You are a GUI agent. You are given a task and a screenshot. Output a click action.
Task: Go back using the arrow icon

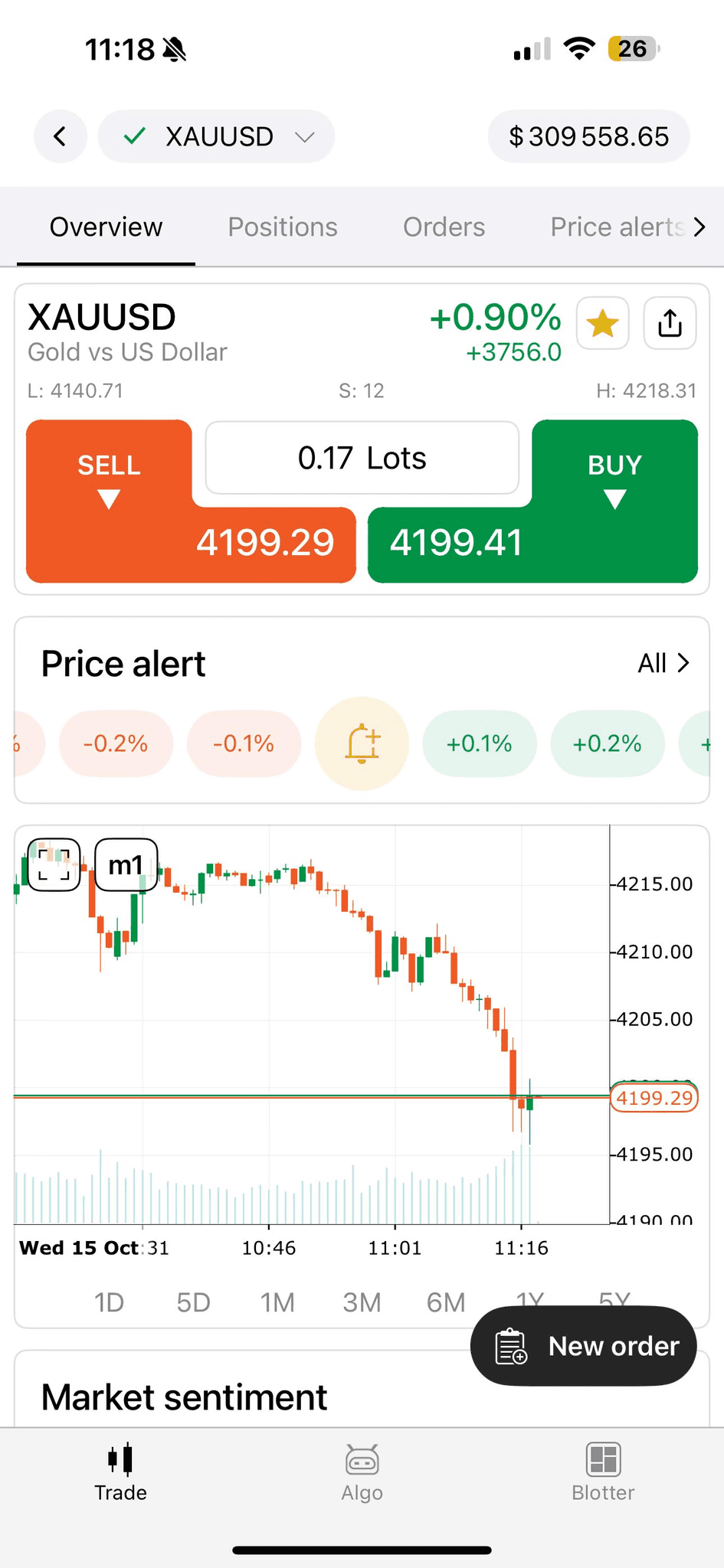tap(60, 137)
